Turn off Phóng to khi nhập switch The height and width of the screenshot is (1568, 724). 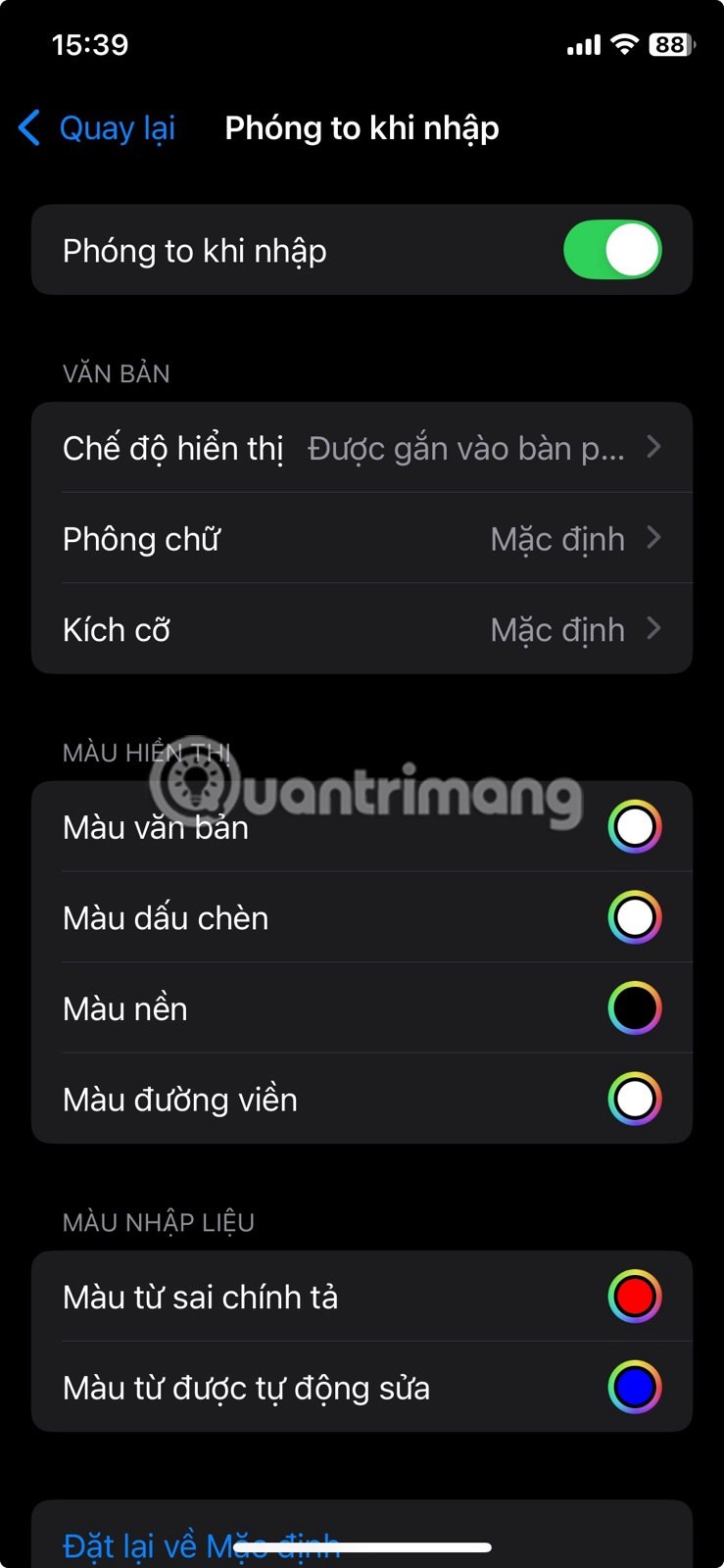(612, 250)
